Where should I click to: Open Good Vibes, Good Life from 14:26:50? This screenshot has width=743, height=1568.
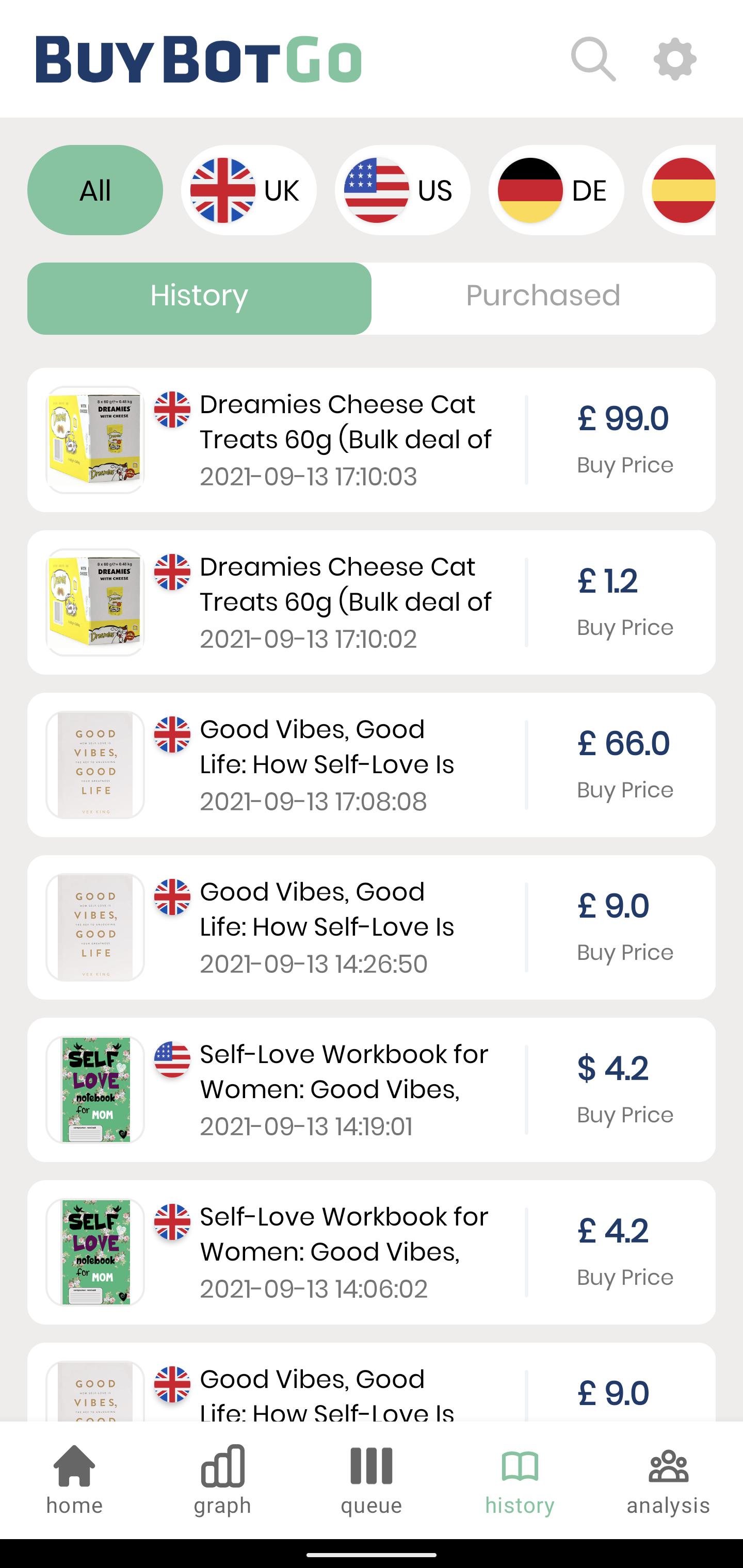[372, 927]
